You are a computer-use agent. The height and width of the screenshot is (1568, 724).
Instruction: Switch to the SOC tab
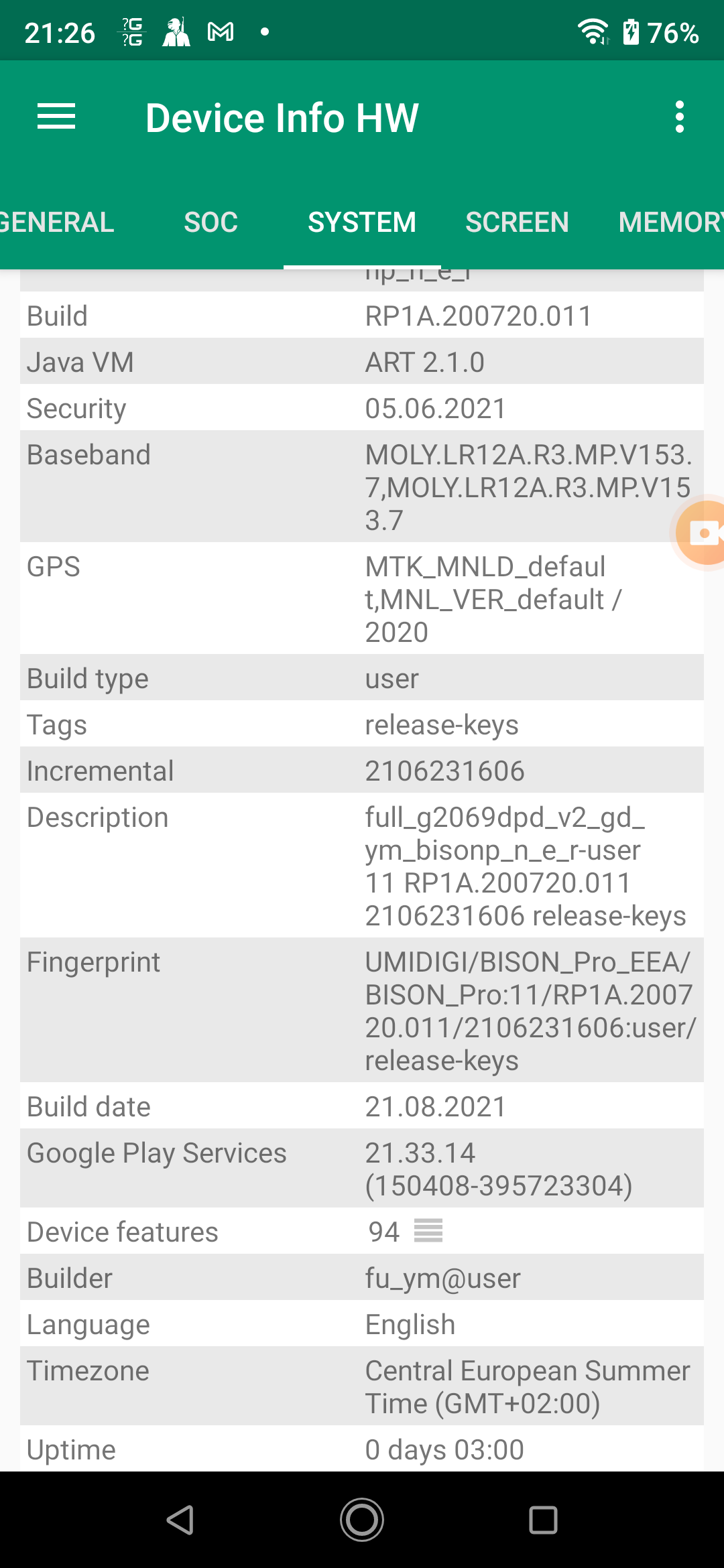coord(210,222)
